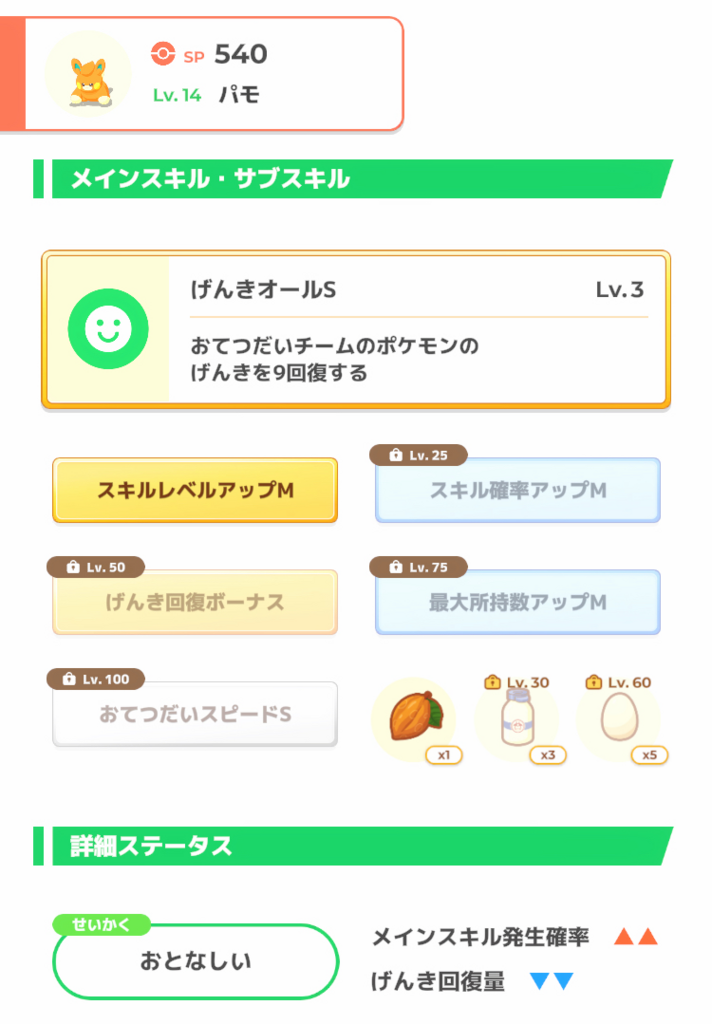
Task: Open the おとなしい nature details
Action: pos(195,961)
